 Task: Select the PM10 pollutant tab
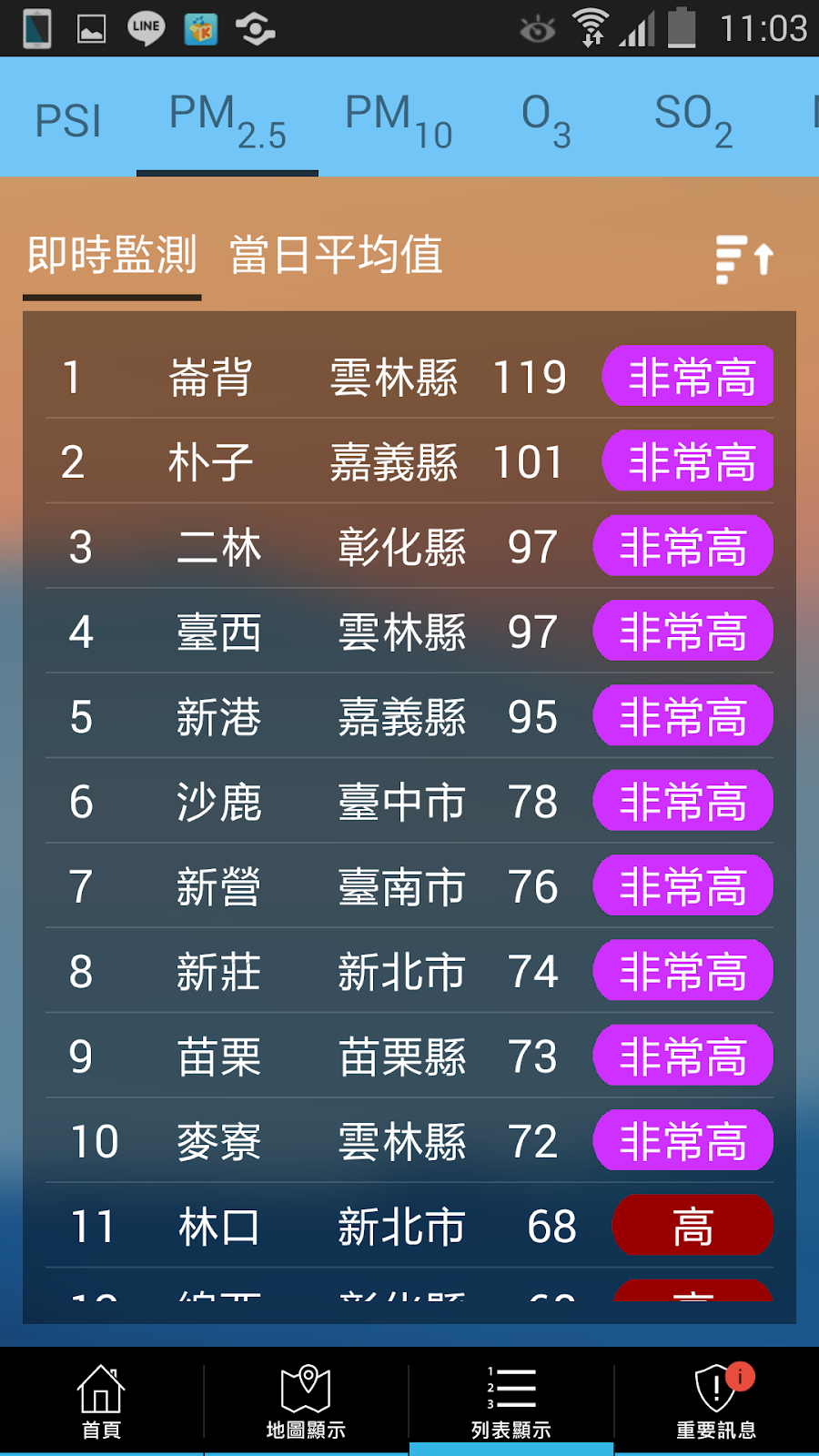(398, 120)
